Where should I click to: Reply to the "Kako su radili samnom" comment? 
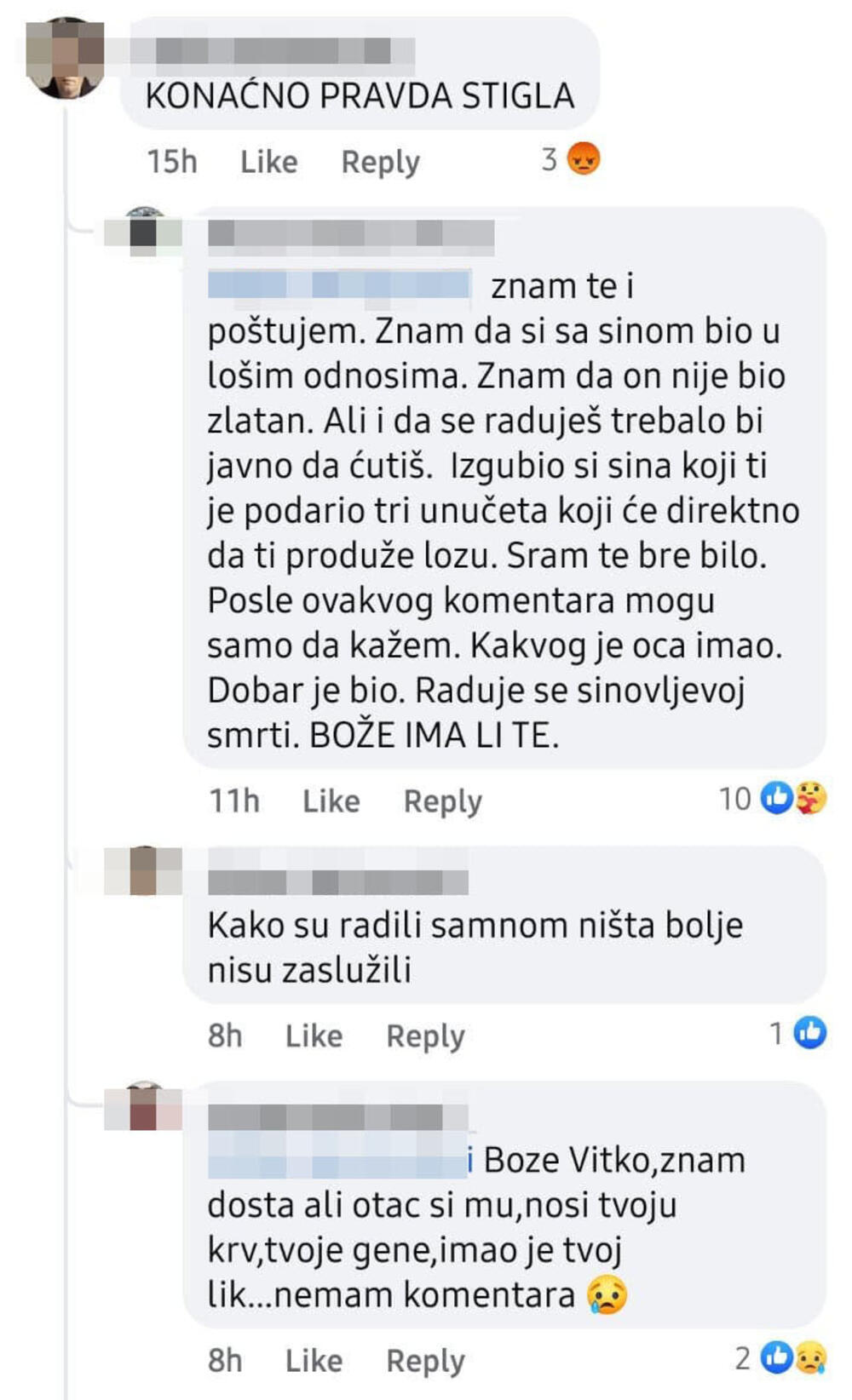point(425,1036)
